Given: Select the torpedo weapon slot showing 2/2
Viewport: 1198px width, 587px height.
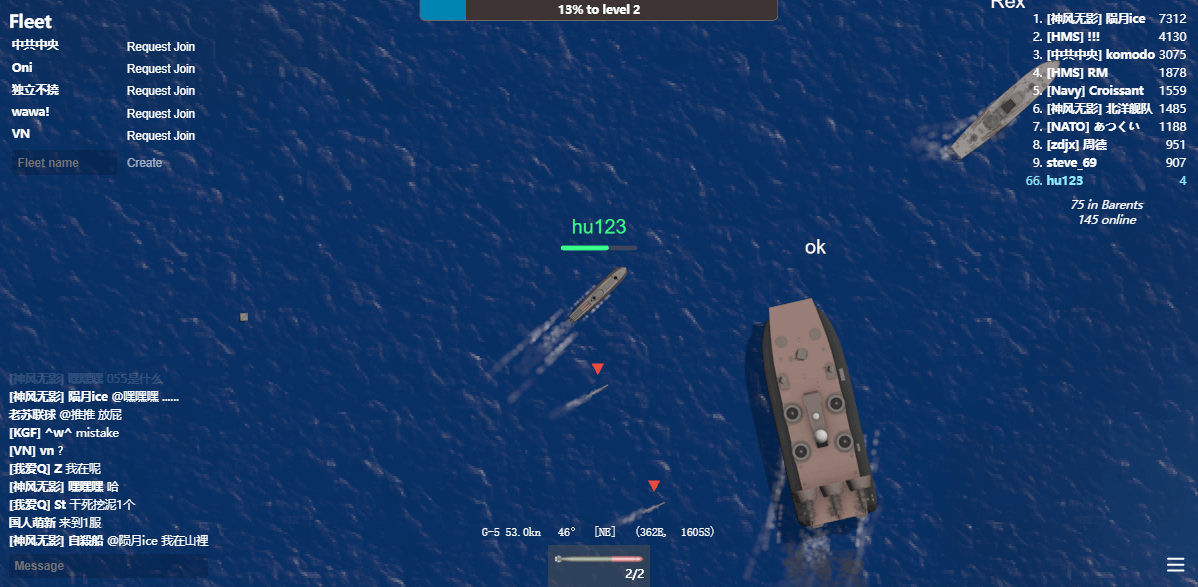Looking at the screenshot, I should 598,565.
